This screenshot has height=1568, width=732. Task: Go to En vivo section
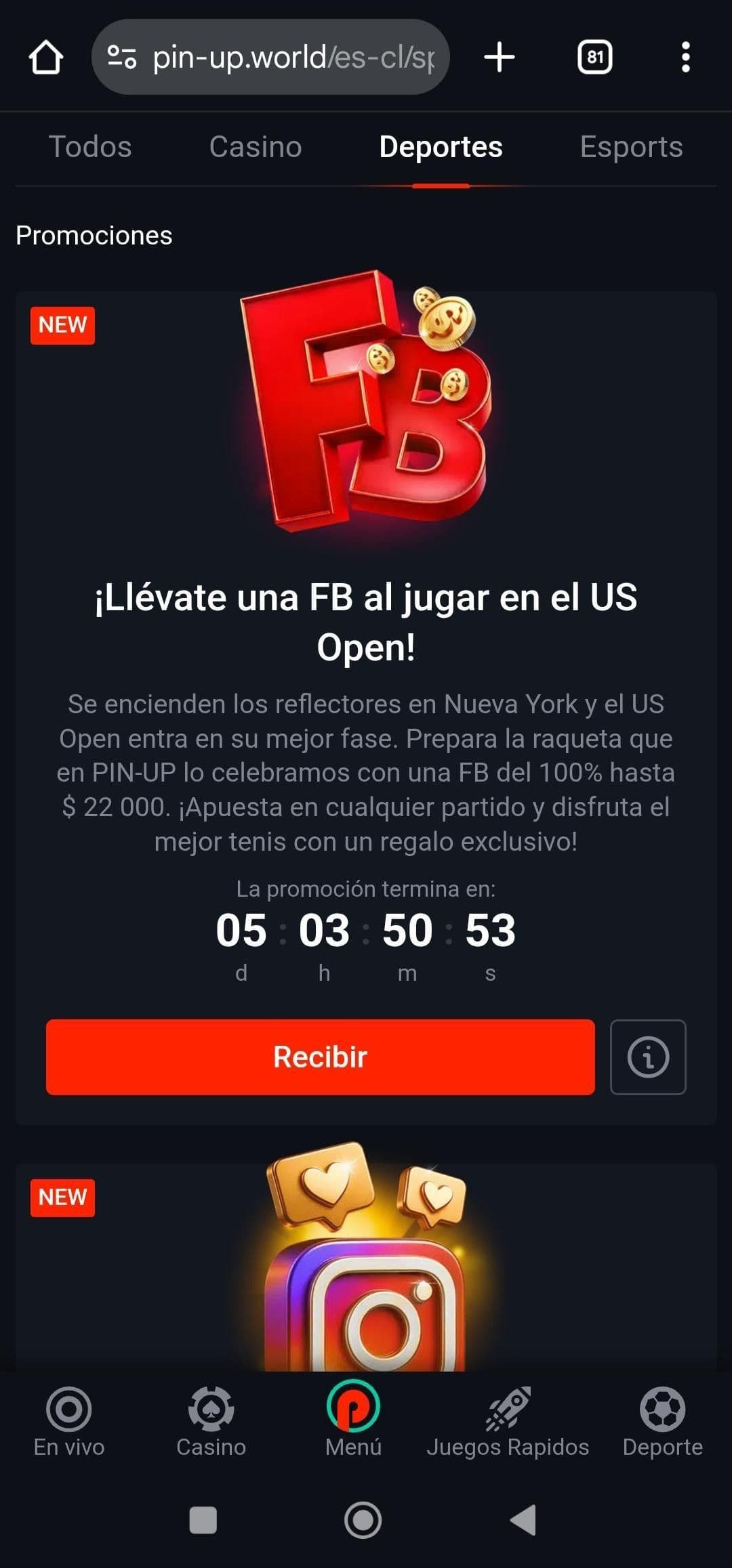click(x=69, y=1421)
